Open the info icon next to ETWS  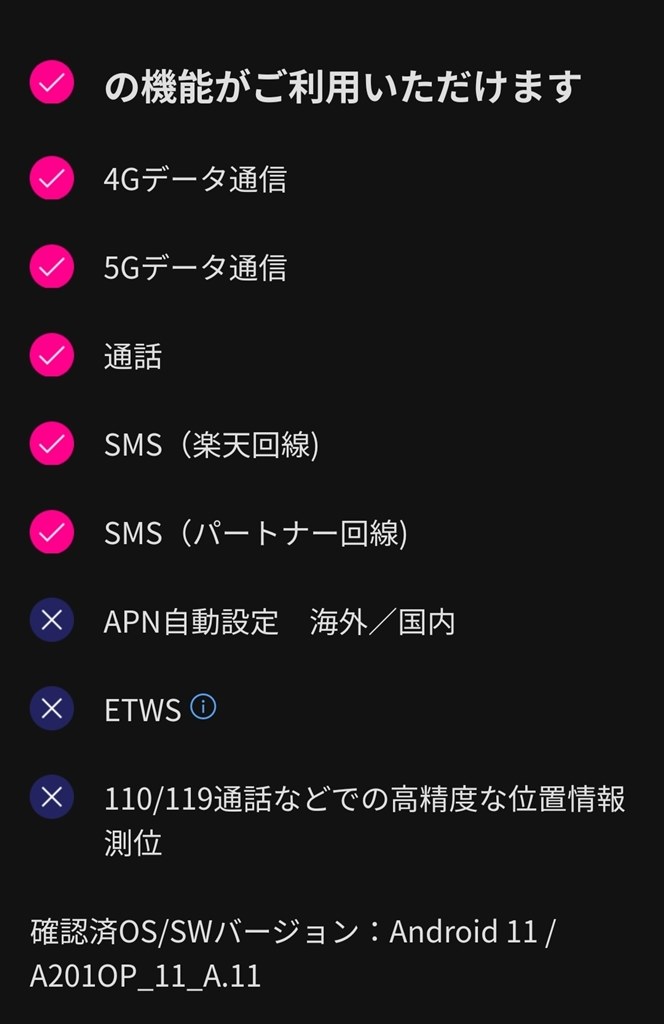pos(203,708)
